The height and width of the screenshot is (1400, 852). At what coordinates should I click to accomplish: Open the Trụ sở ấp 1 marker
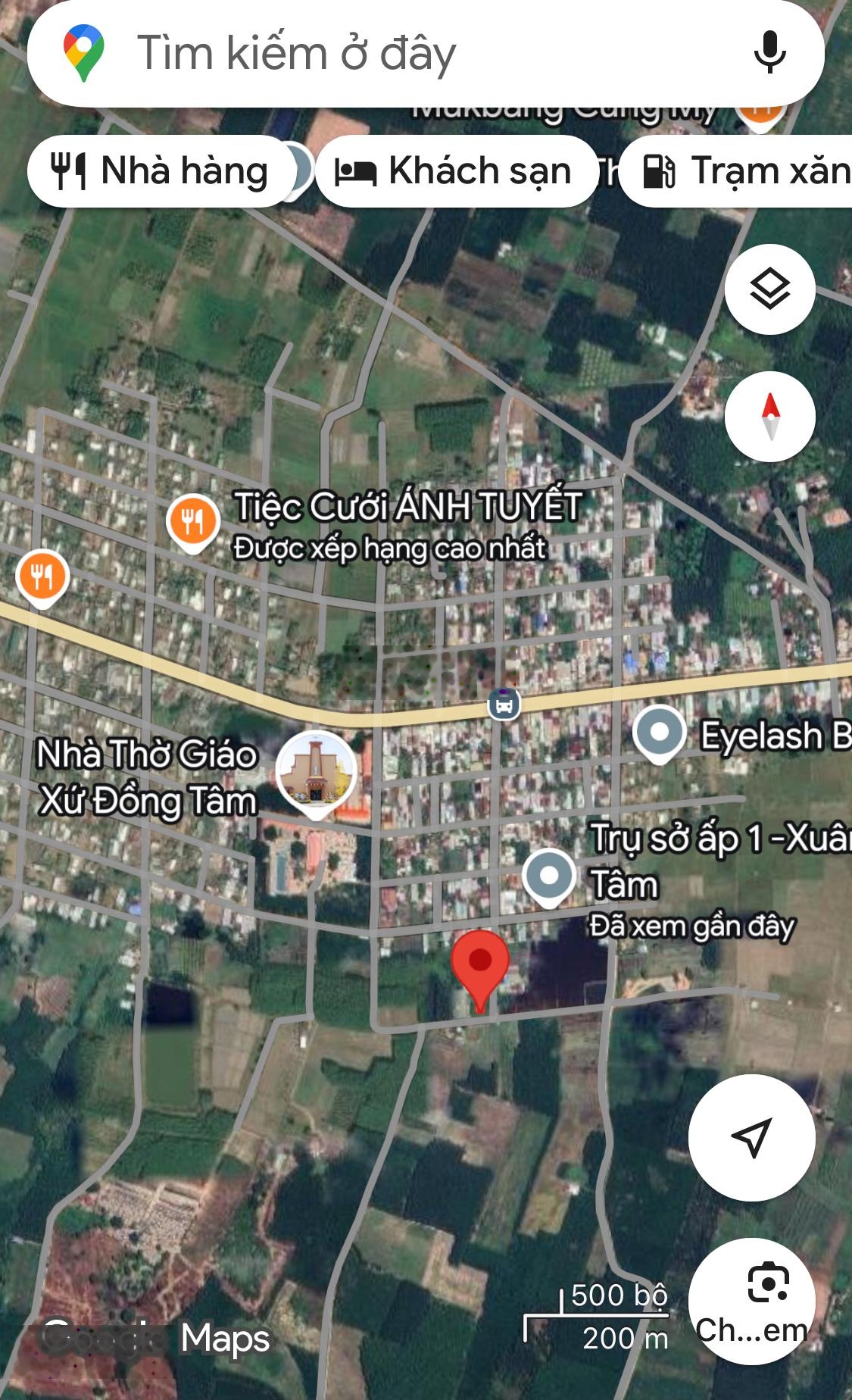click(x=549, y=877)
